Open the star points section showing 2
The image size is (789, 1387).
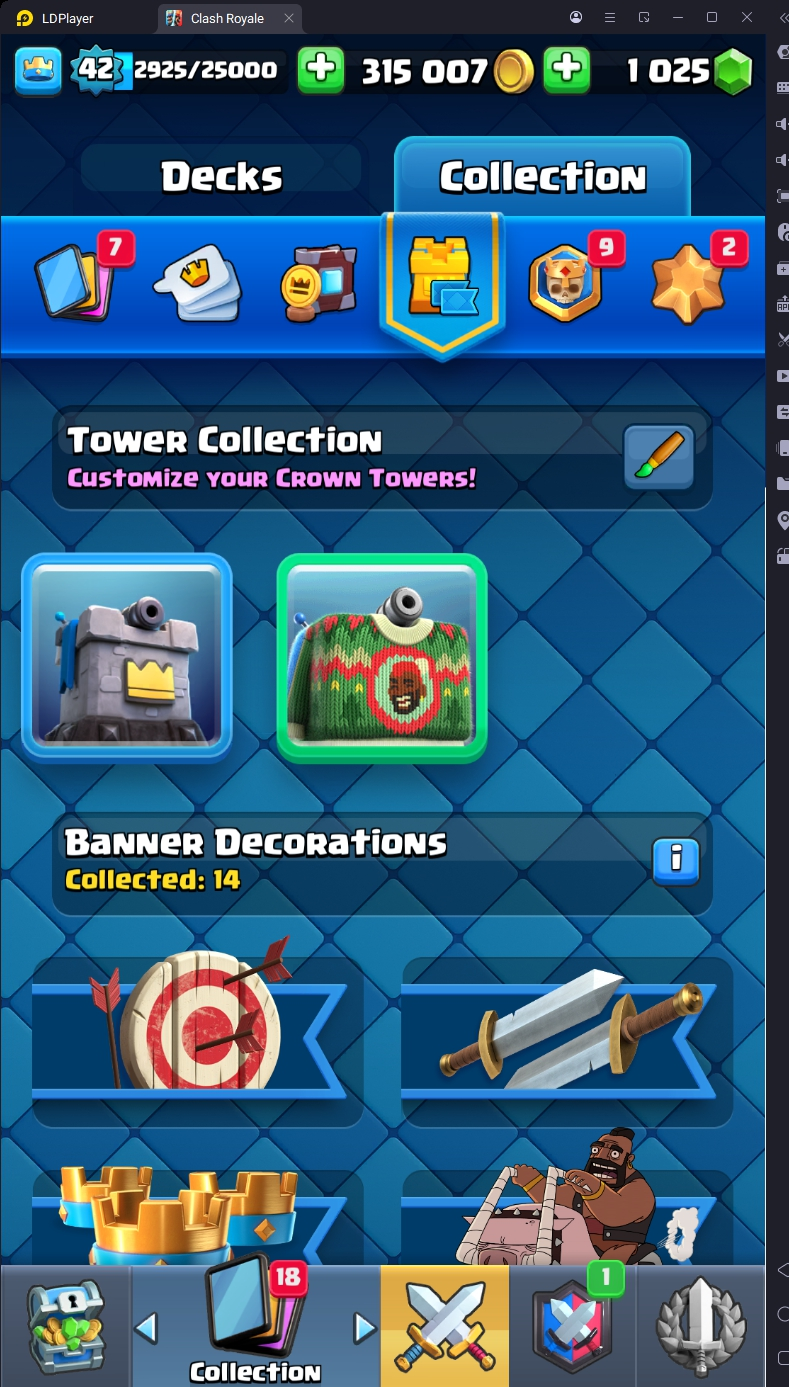pyautogui.click(x=688, y=283)
